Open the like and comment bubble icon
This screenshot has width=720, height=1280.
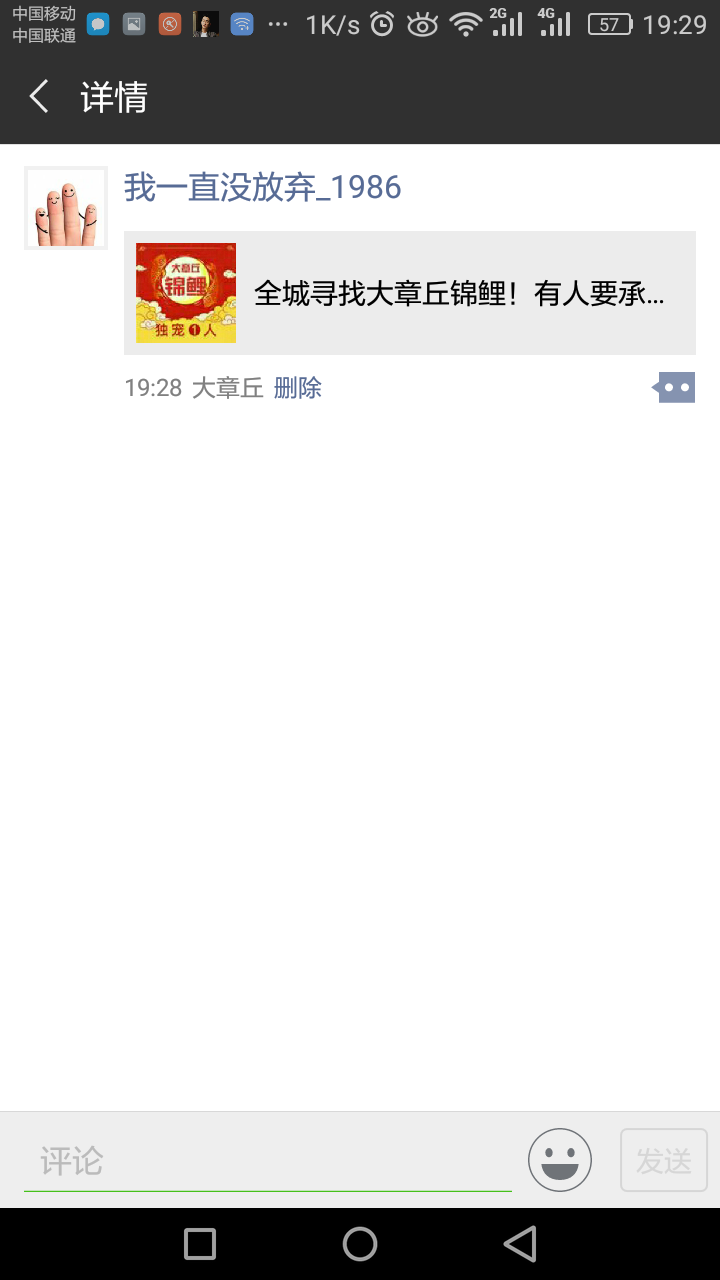tap(675, 387)
